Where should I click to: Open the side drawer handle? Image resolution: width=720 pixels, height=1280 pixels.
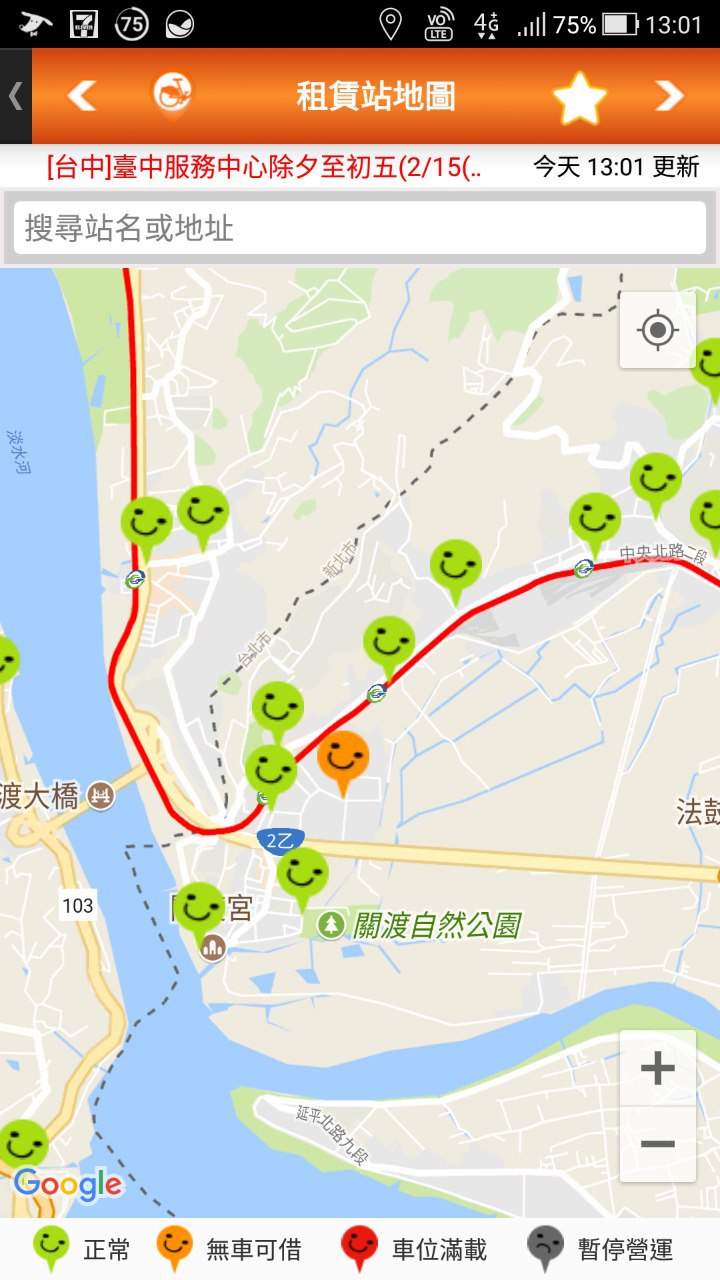15,96
